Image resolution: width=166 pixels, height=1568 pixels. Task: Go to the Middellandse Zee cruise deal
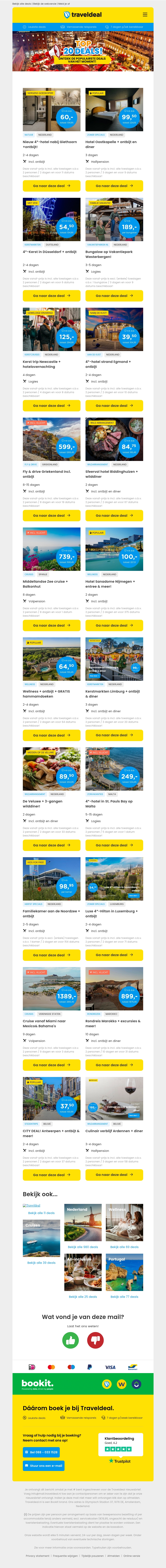click(x=52, y=625)
